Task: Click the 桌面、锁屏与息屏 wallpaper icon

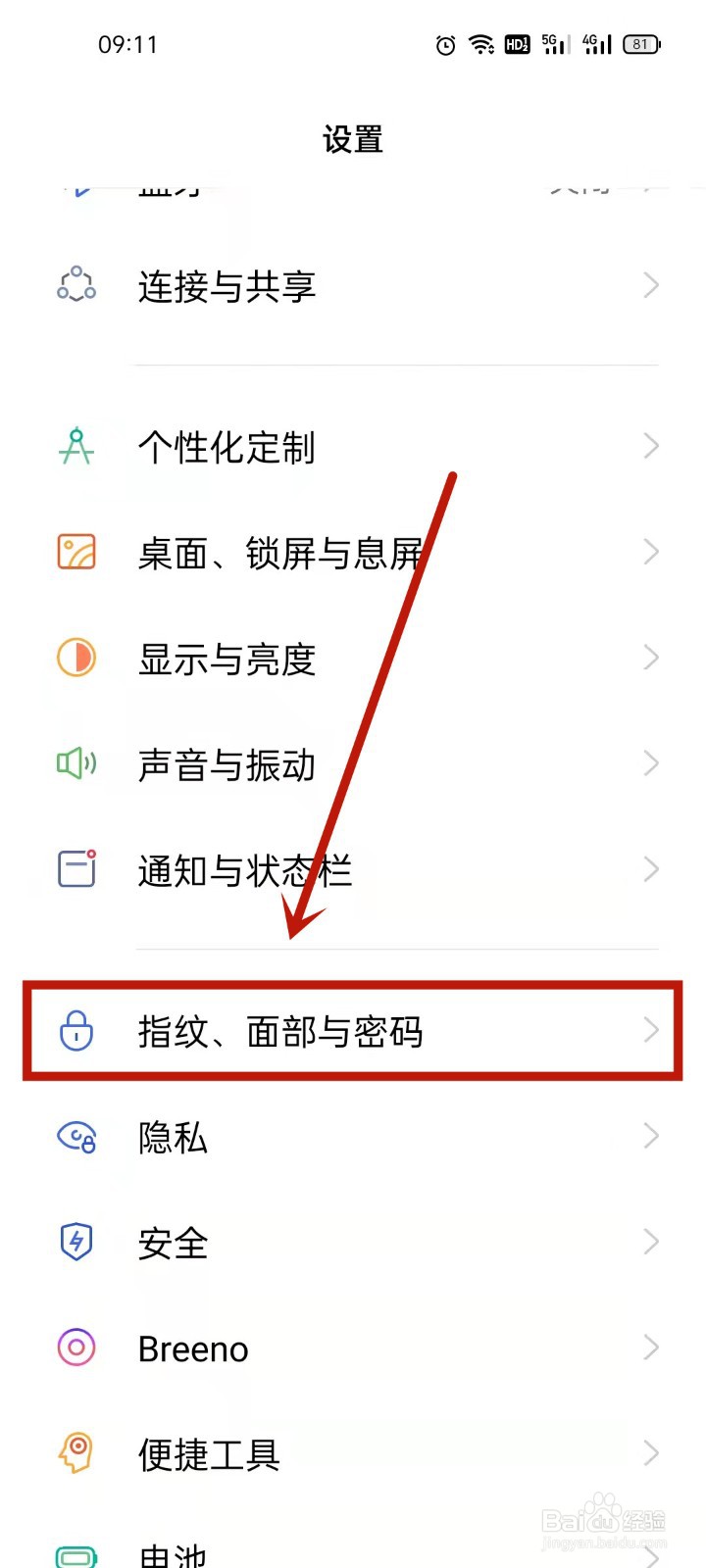Action: tap(76, 552)
